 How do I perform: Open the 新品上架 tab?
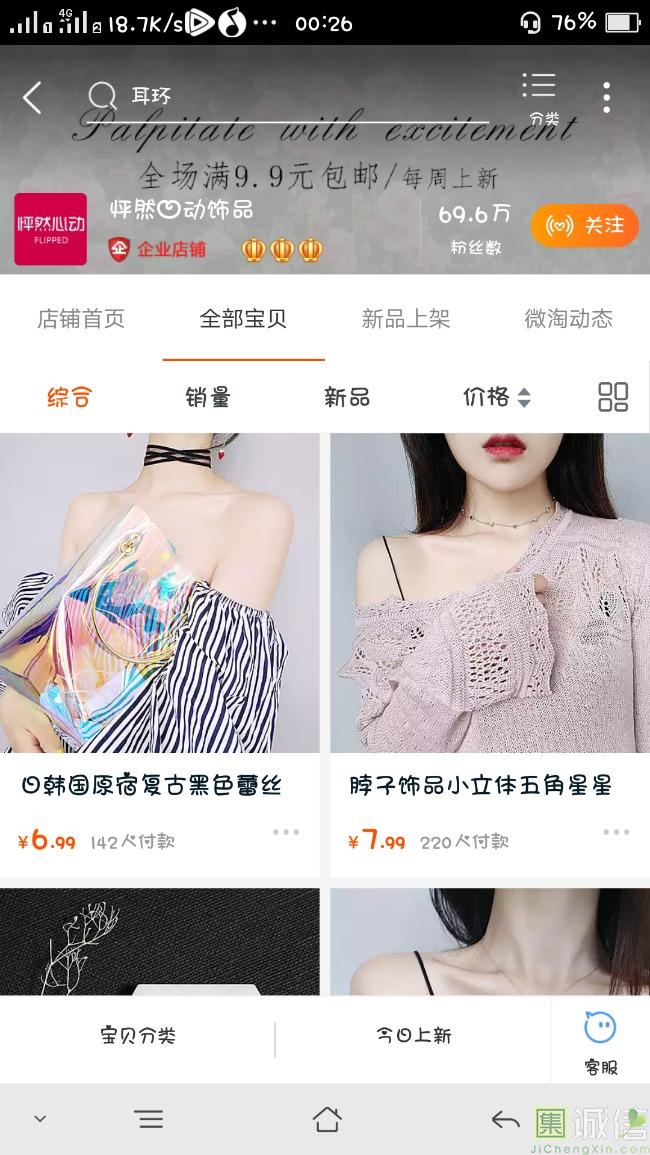point(406,319)
